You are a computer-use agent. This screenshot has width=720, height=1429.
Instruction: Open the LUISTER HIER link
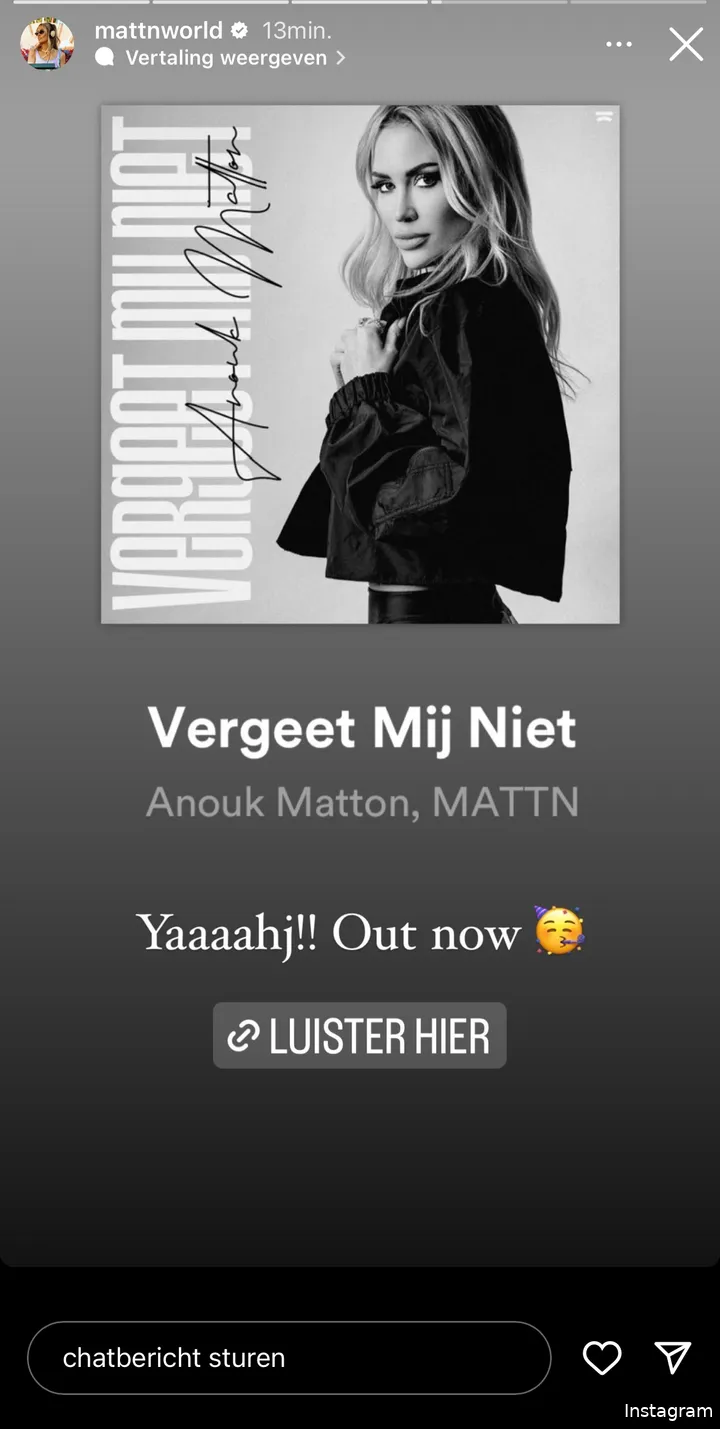pyautogui.click(x=359, y=1035)
